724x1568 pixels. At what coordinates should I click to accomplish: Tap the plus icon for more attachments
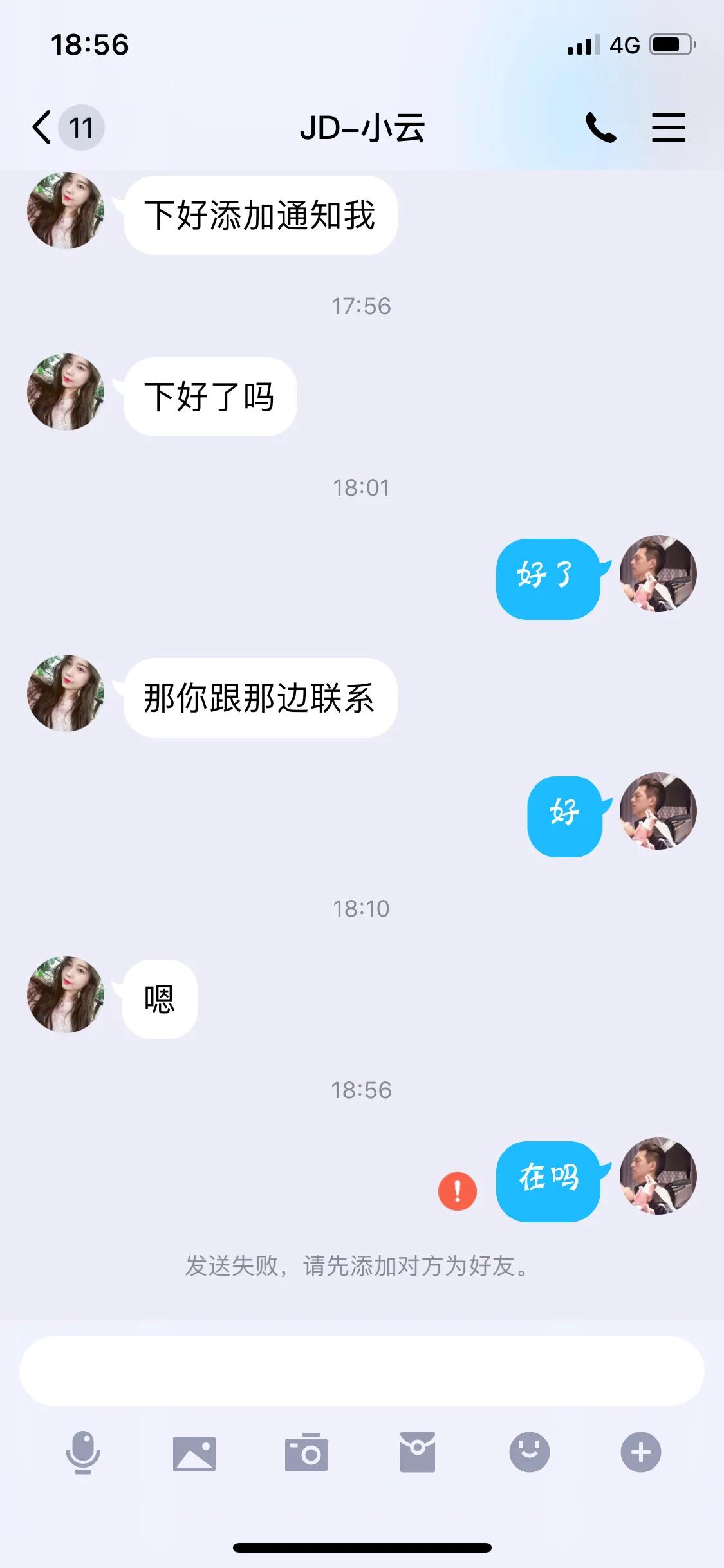640,1453
